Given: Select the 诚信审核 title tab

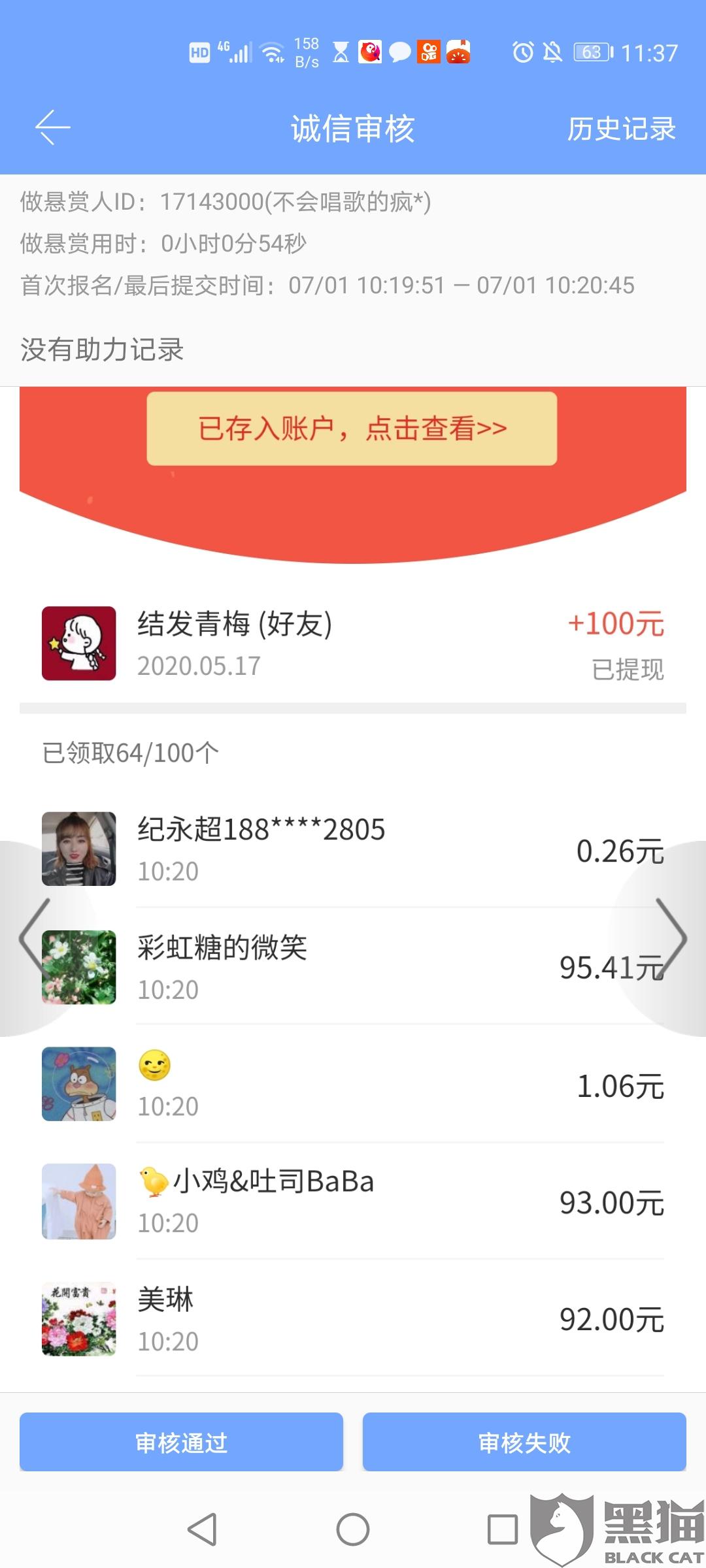Looking at the screenshot, I should click(353, 130).
